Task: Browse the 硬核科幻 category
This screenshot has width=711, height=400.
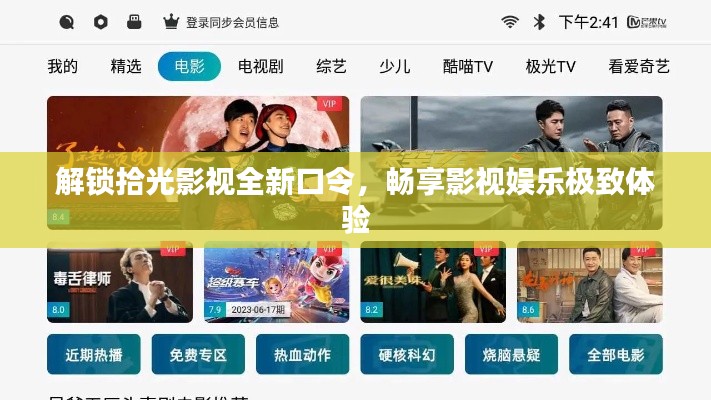Action: (407, 355)
